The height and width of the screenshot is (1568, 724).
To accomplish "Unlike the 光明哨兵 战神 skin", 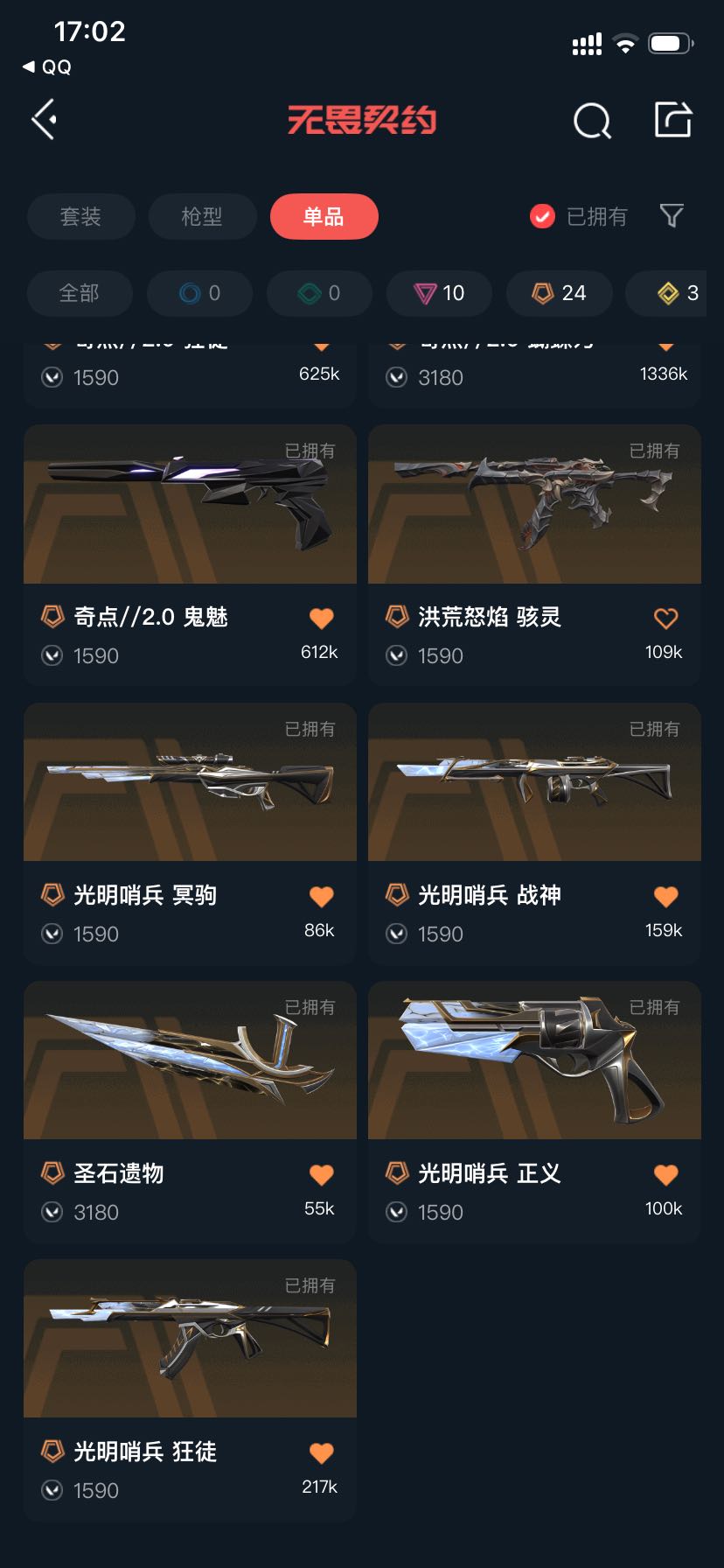I will tap(665, 897).
